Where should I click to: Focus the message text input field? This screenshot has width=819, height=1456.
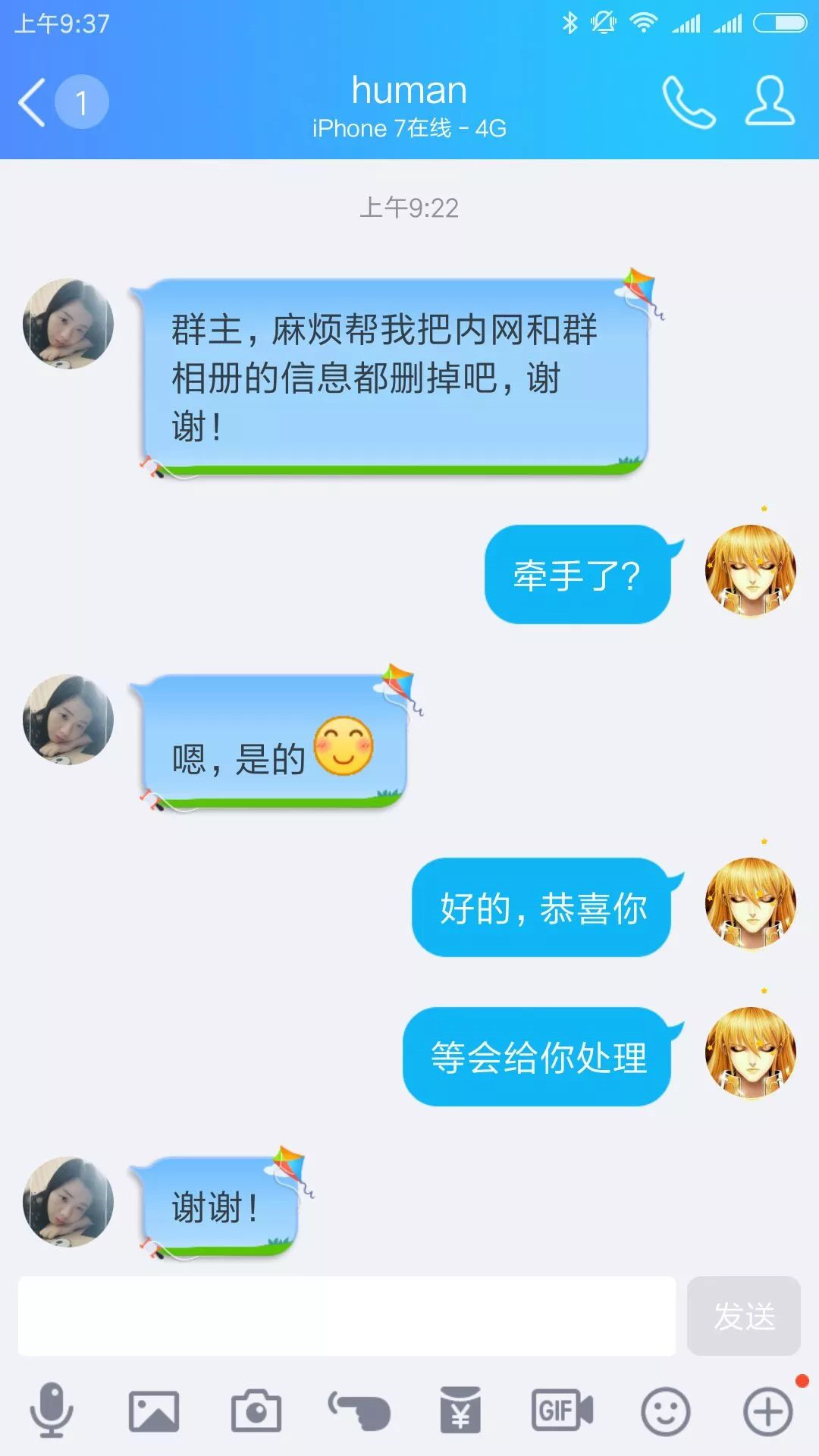(x=347, y=1316)
